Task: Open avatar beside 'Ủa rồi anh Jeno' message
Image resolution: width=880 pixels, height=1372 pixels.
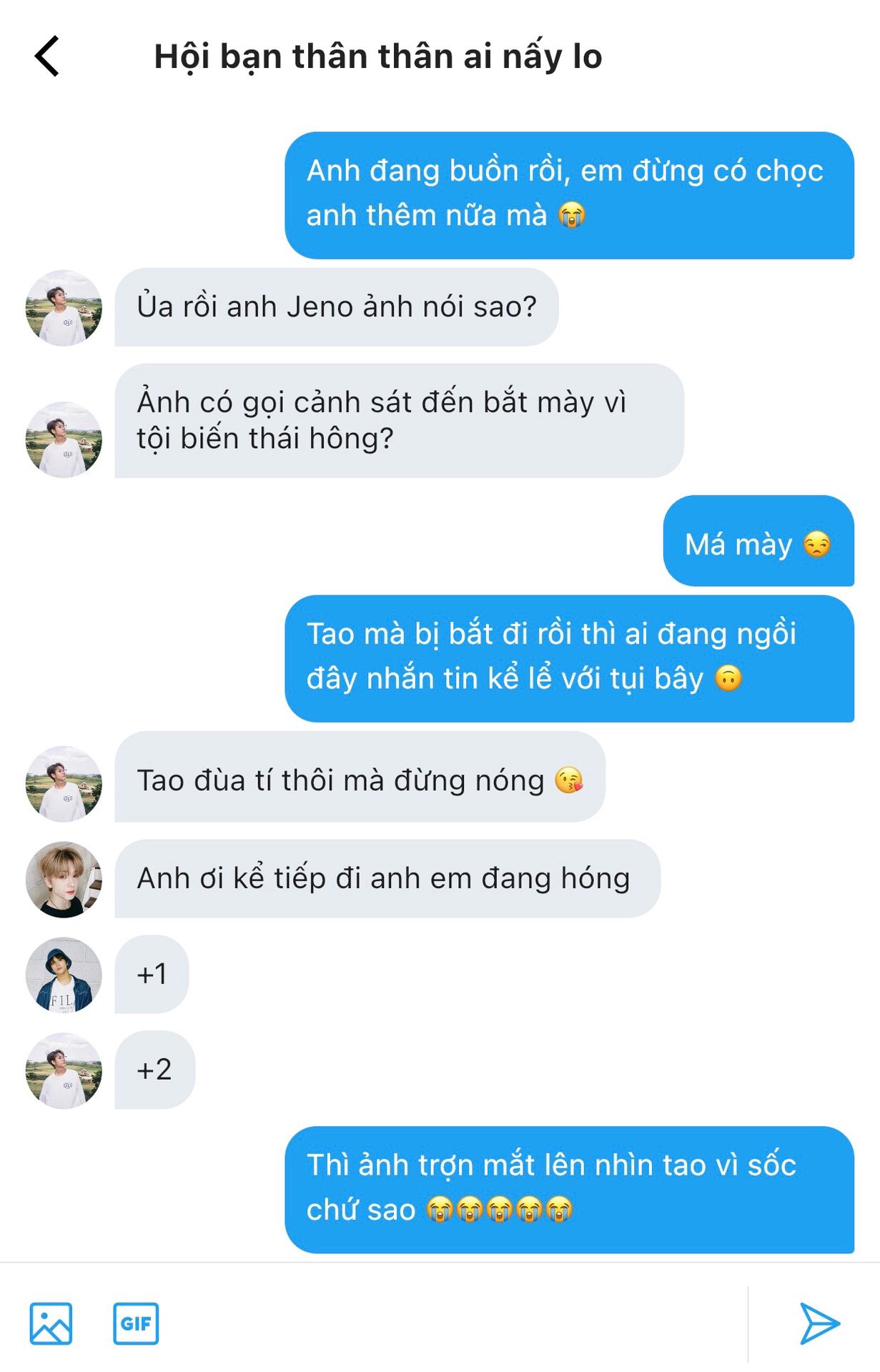Action: (64, 308)
